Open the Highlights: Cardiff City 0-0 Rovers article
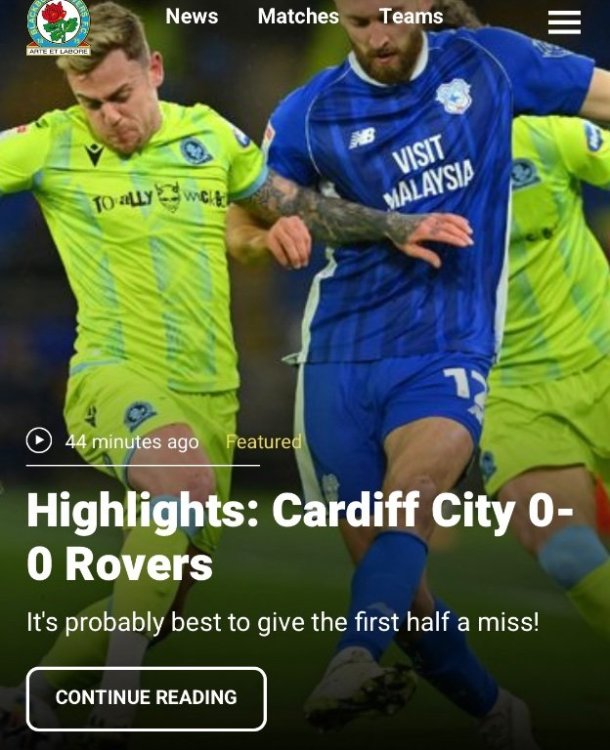The width and height of the screenshot is (610, 750). click(299, 537)
